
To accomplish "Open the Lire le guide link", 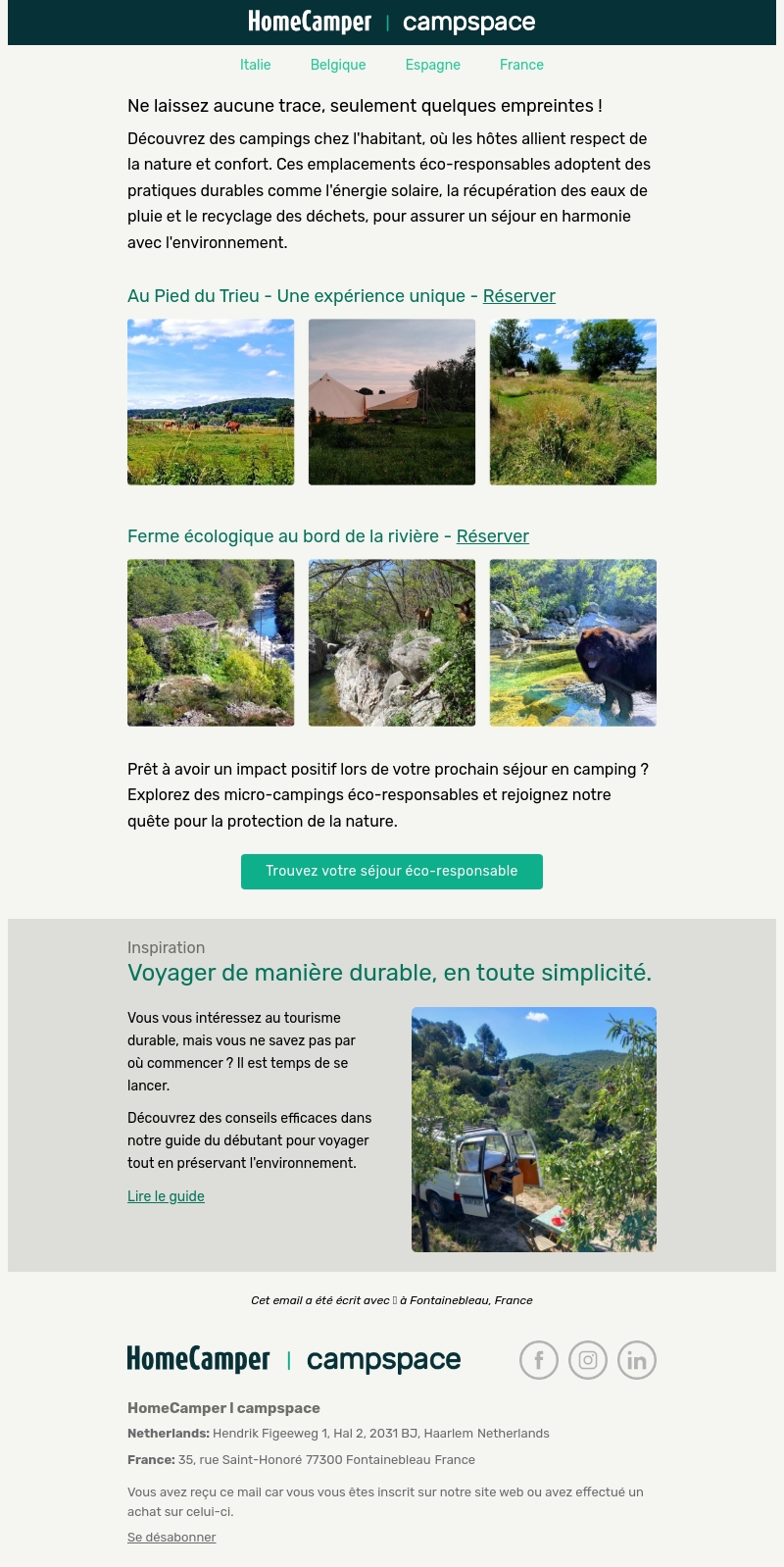I will click(x=166, y=1196).
